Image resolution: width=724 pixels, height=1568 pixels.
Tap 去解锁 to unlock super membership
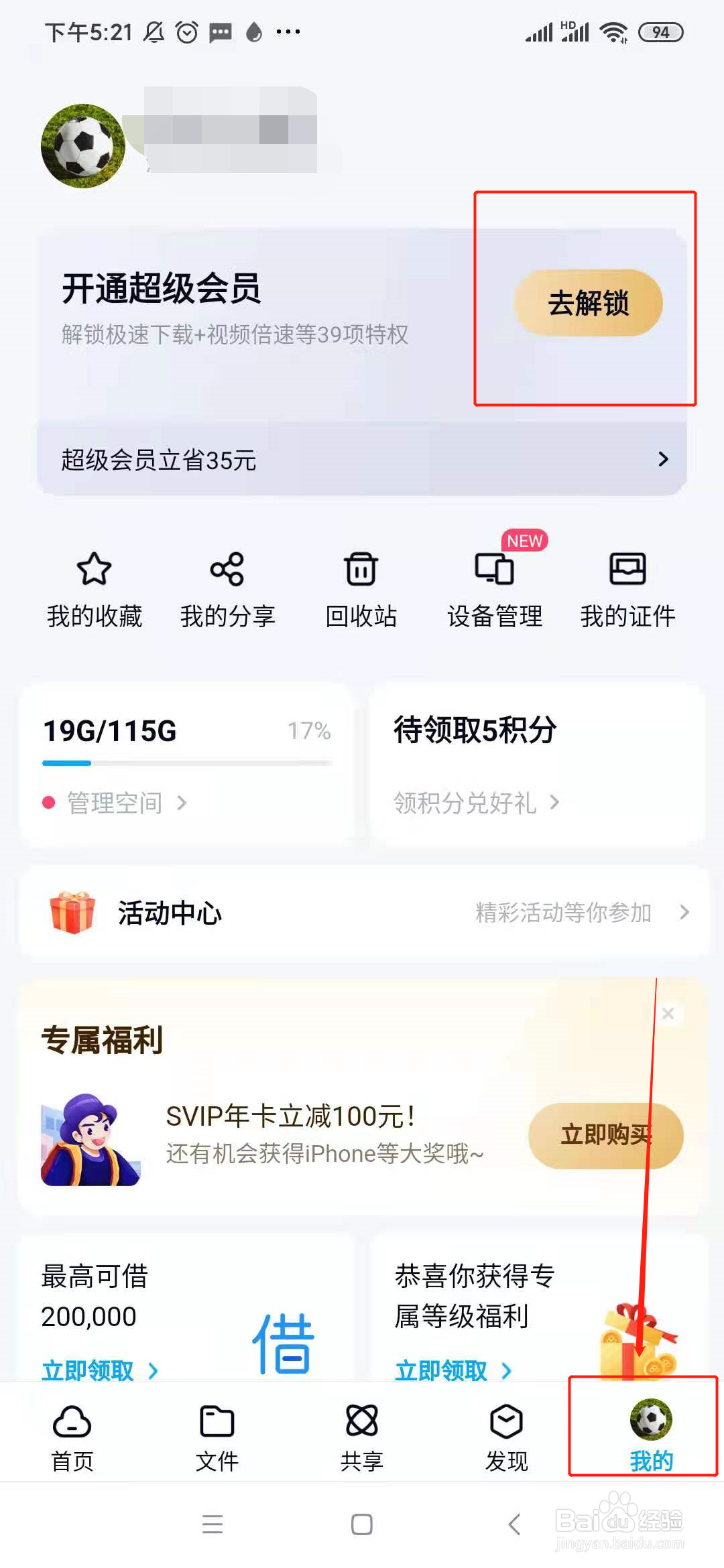point(588,303)
